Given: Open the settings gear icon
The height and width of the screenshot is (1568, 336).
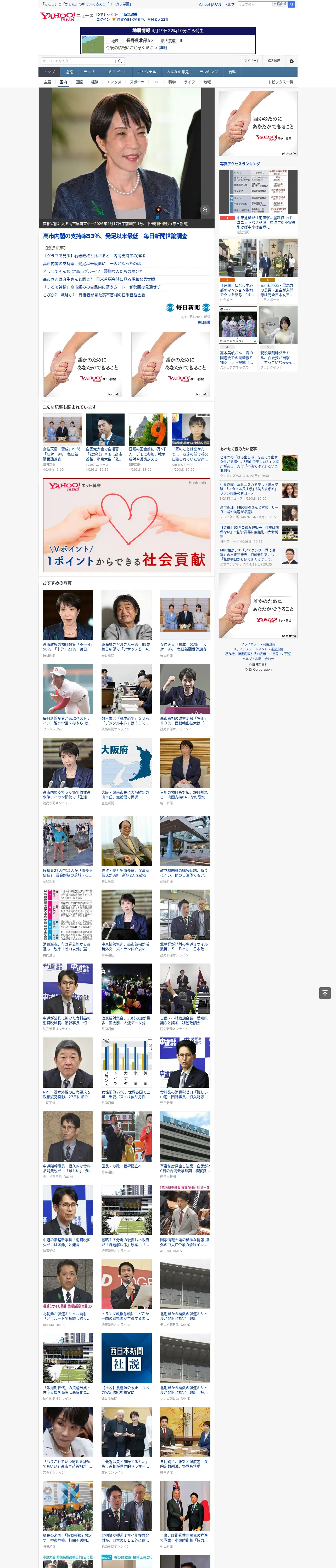Looking at the screenshot, I should coord(292,61).
